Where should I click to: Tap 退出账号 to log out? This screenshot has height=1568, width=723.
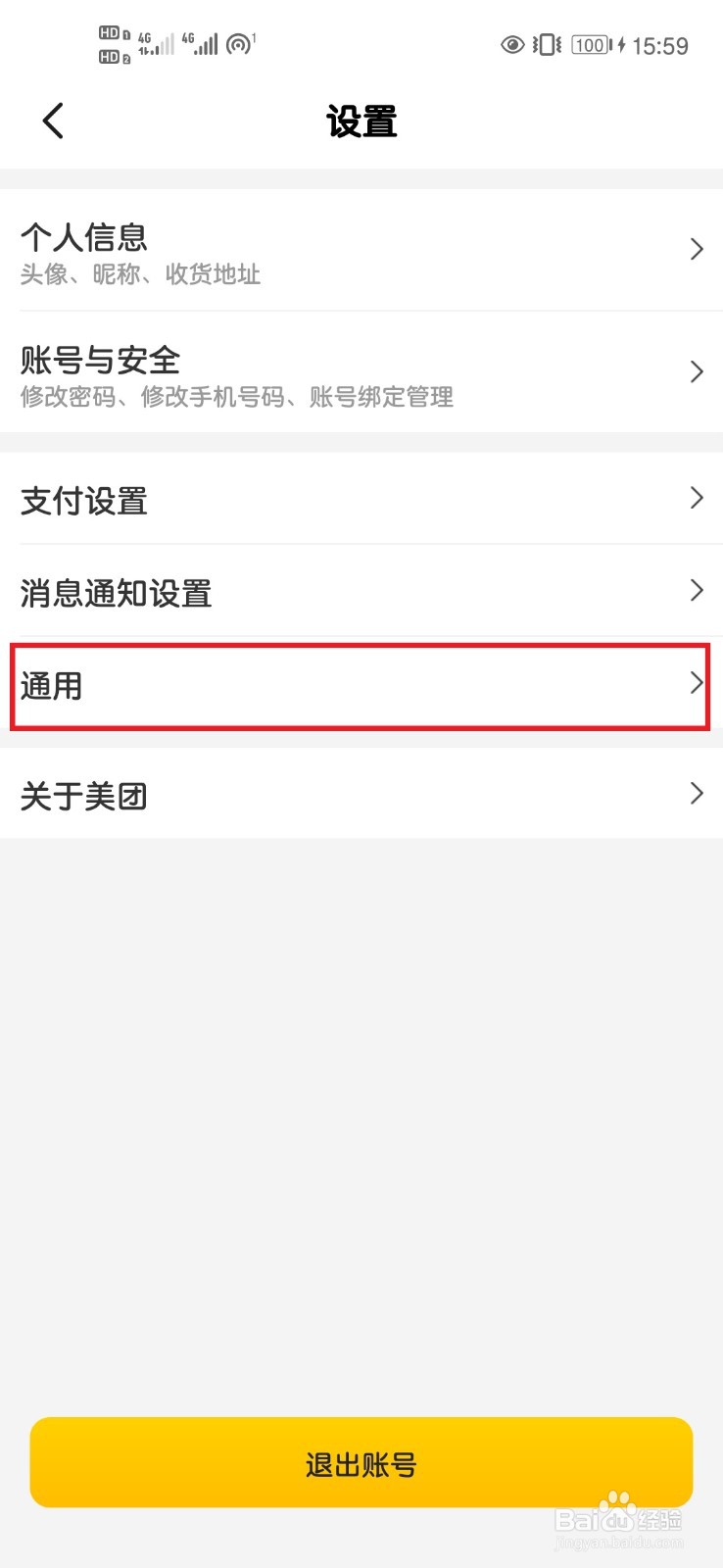[x=361, y=1462]
